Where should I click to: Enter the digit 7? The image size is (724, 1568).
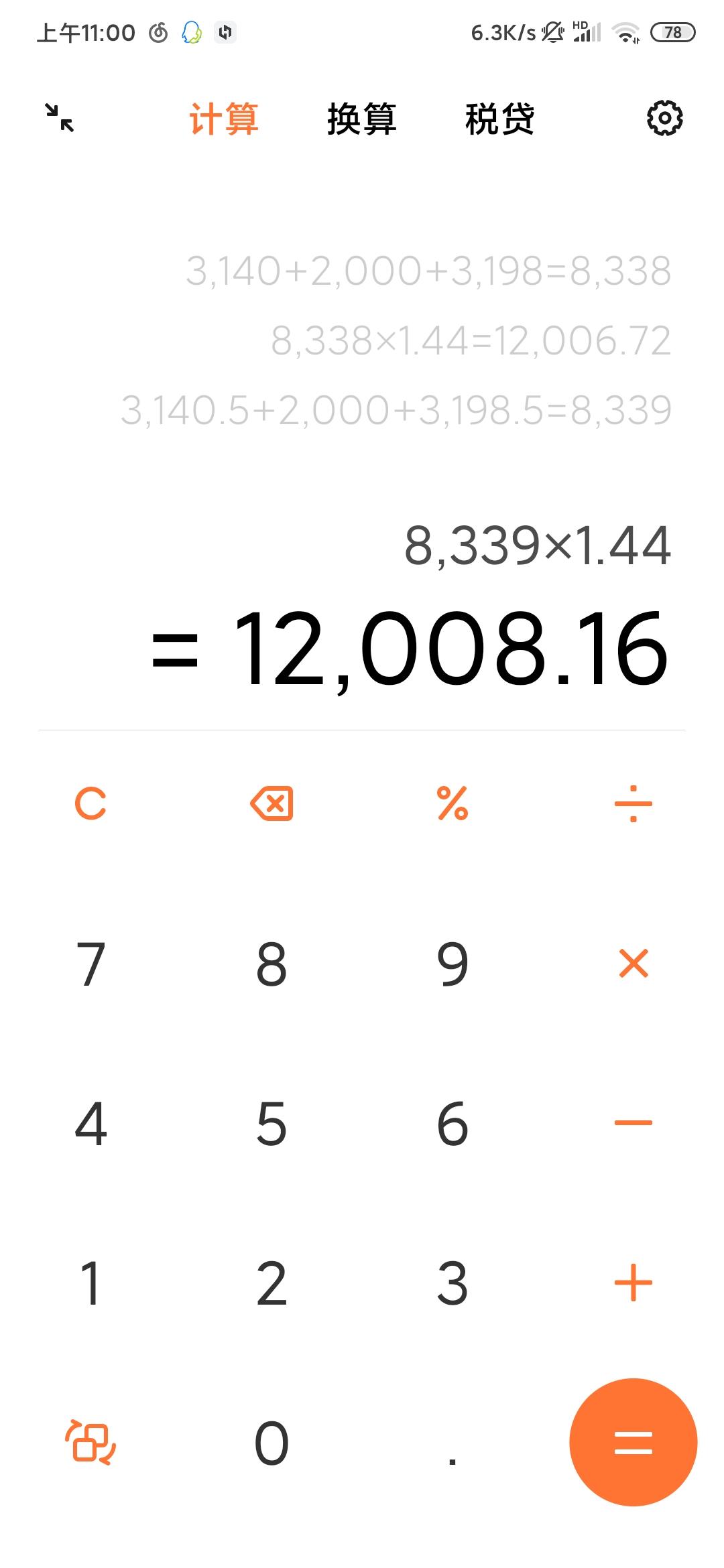click(90, 964)
